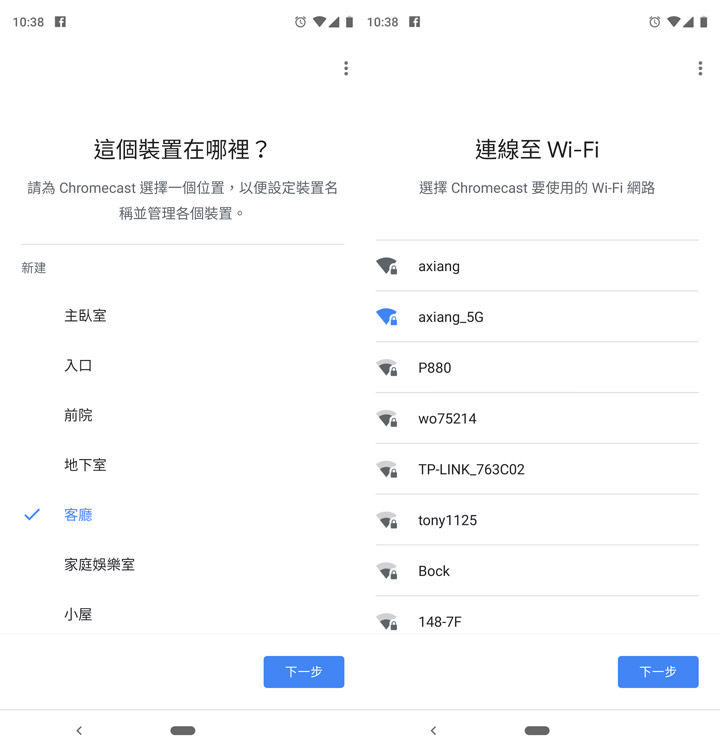Click the signal strength icon beside P880
Image resolution: width=720 pixels, height=752 pixels.
pyautogui.click(x=387, y=367)
